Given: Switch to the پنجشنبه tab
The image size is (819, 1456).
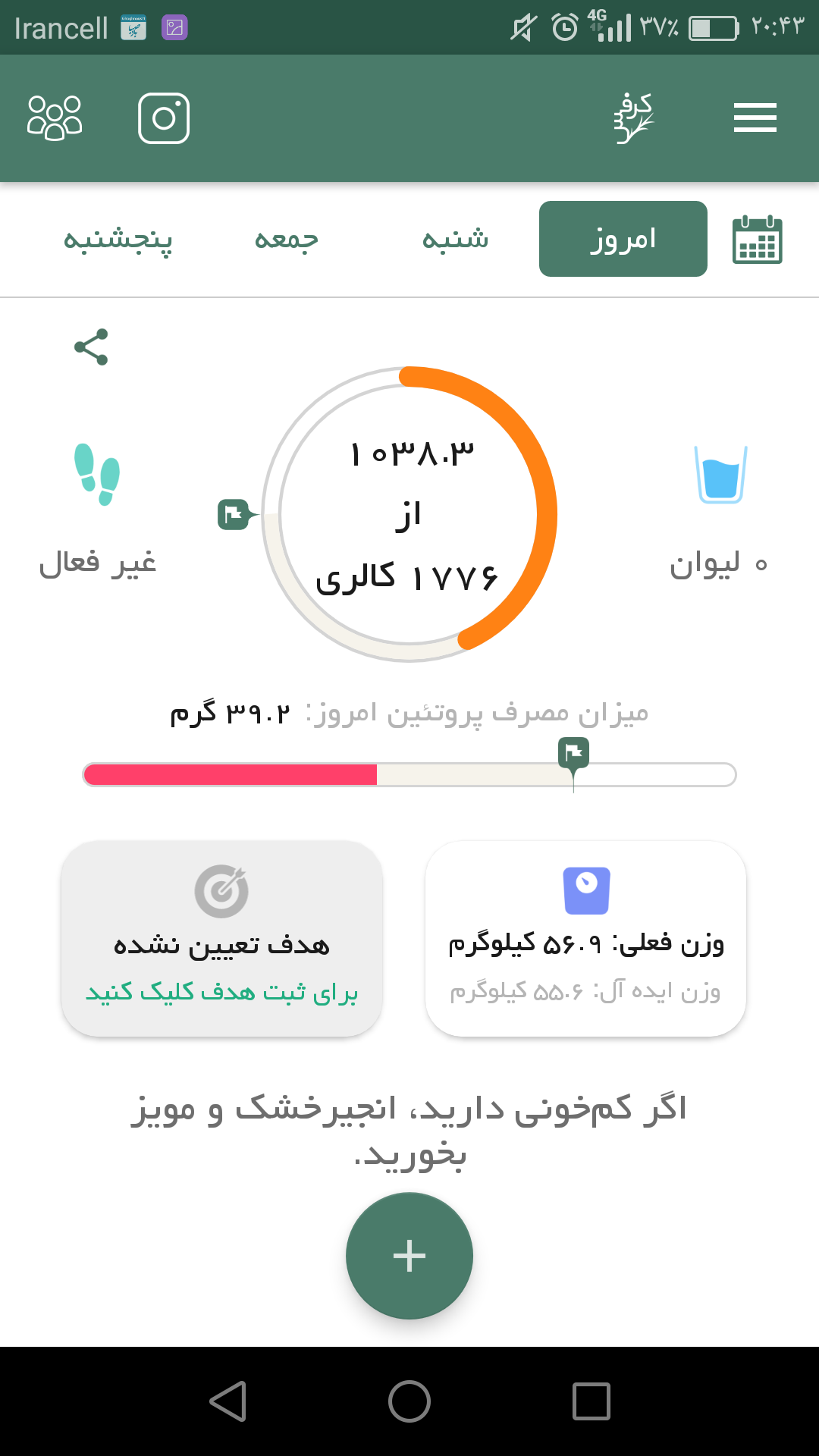Looking at the screenshot, I should pos(118,239).
